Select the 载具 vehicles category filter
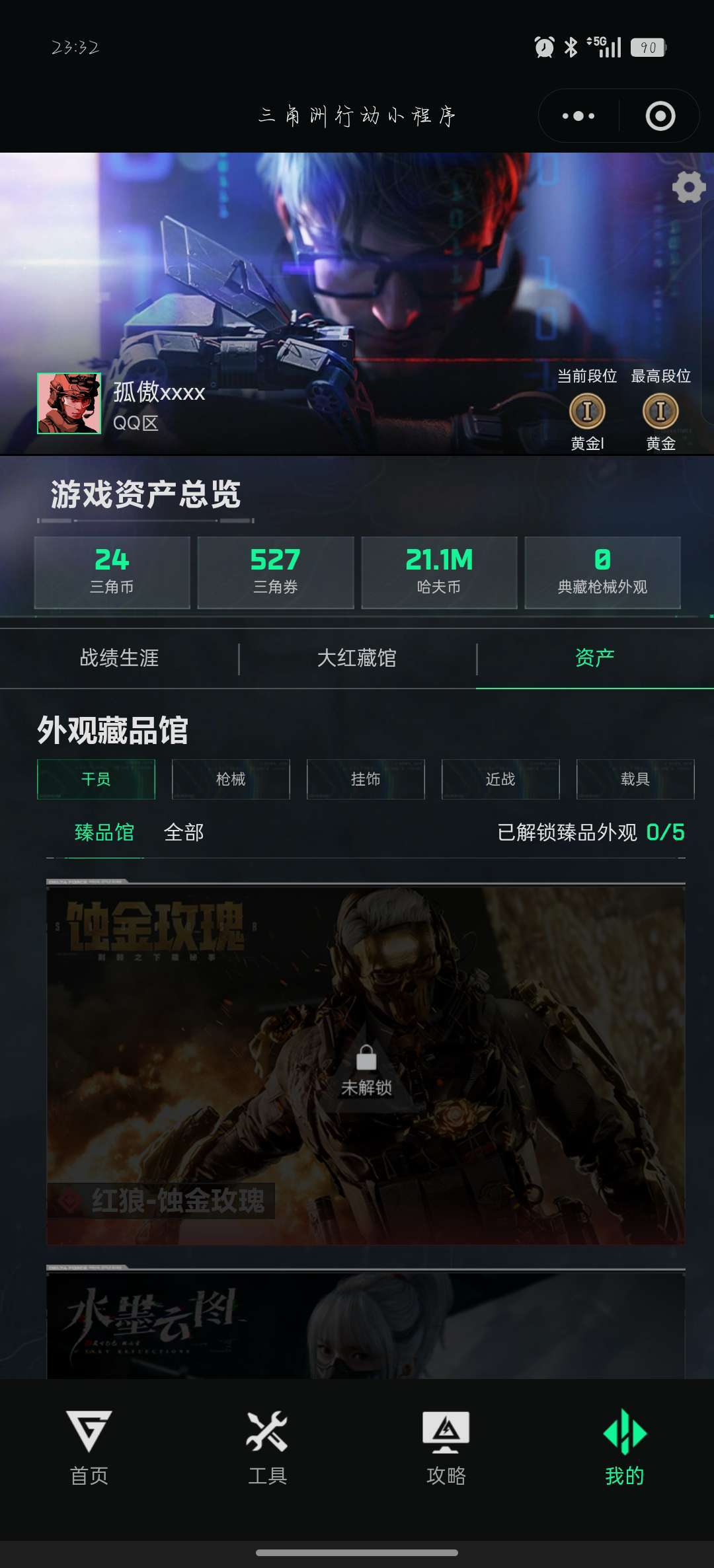The height and width of the screenshot is (1568, 714). coord(635,780)
